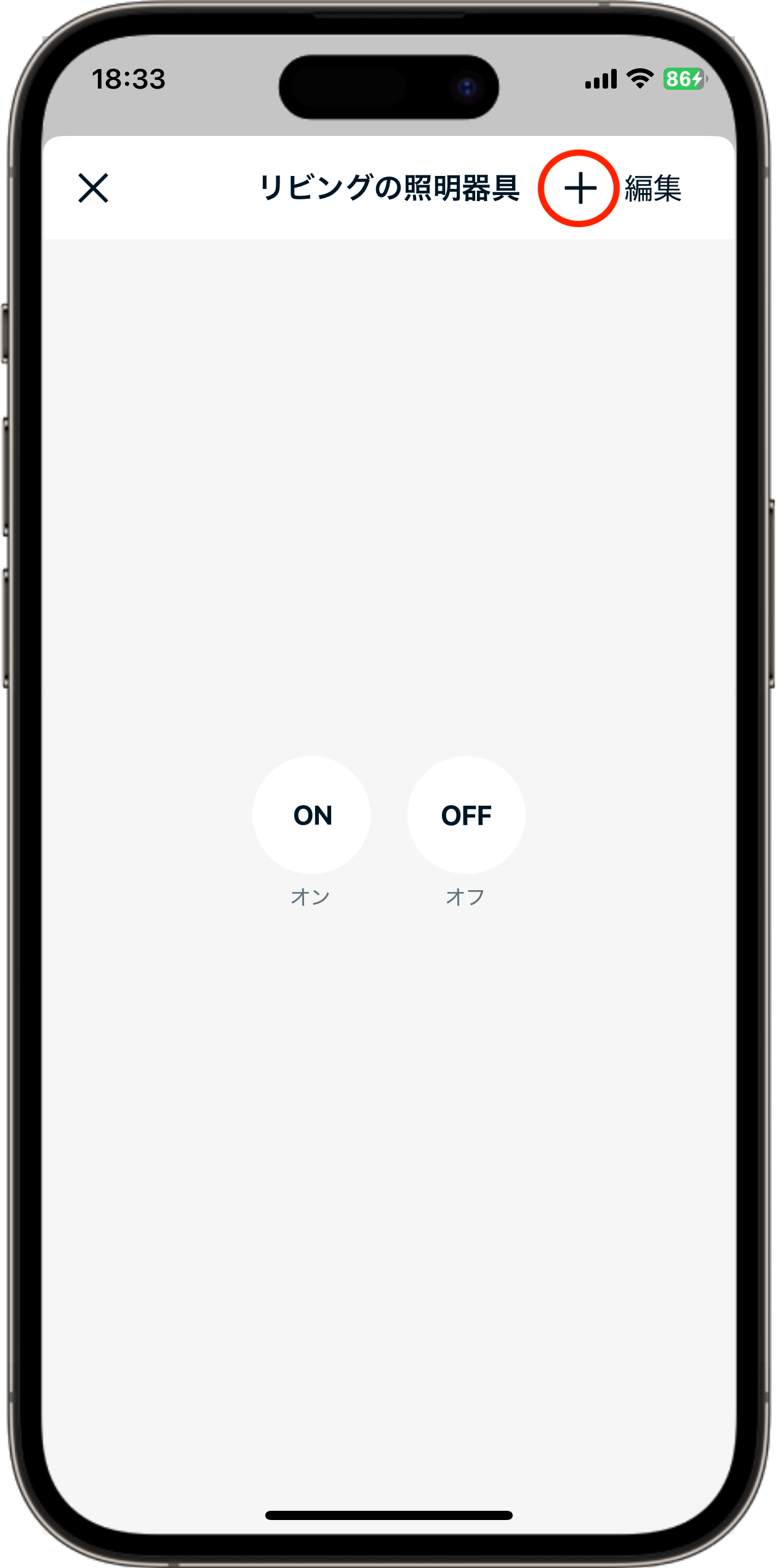Add a new button with the plus icon
778x1568 pixels.
(x=580, y=188)
